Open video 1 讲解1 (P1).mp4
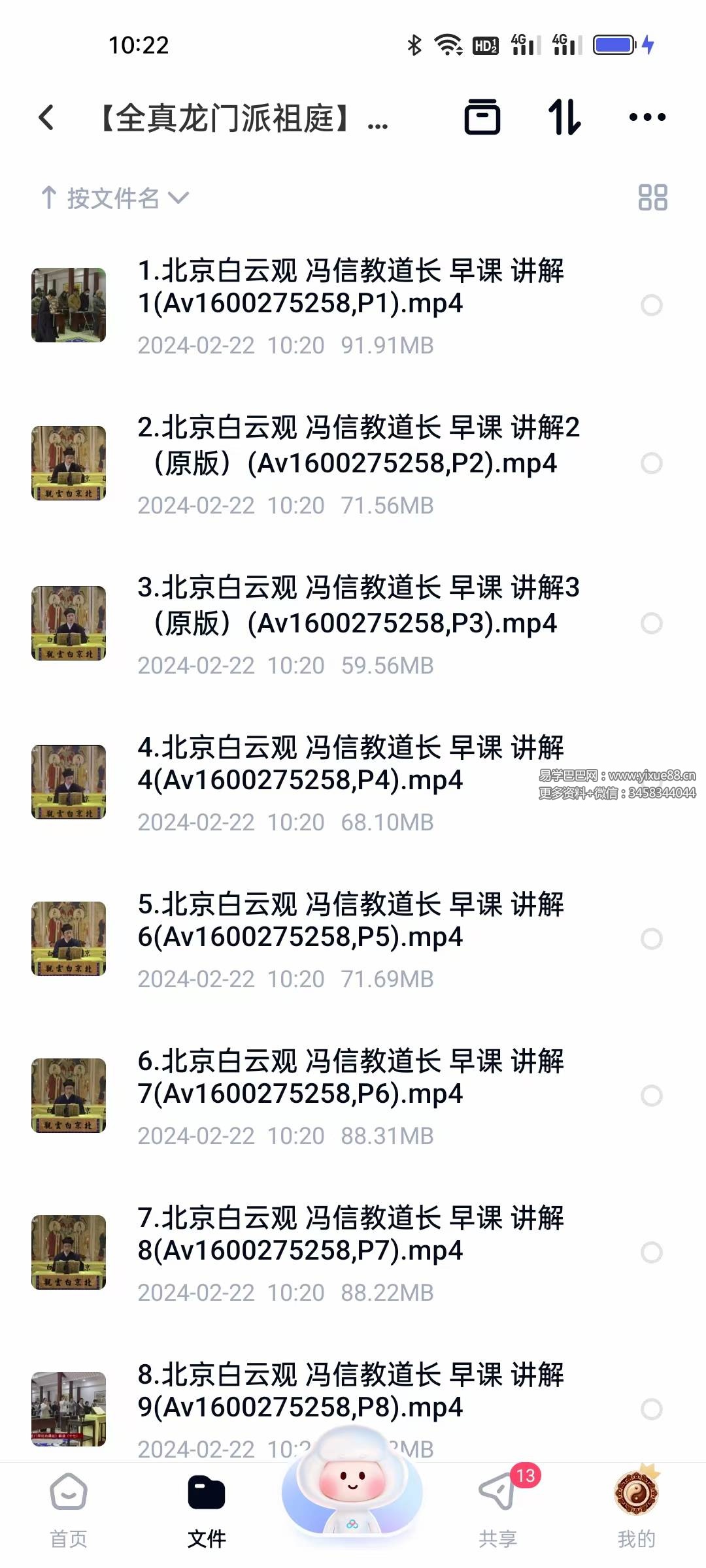706x1568 pixels. pos(350,287)
